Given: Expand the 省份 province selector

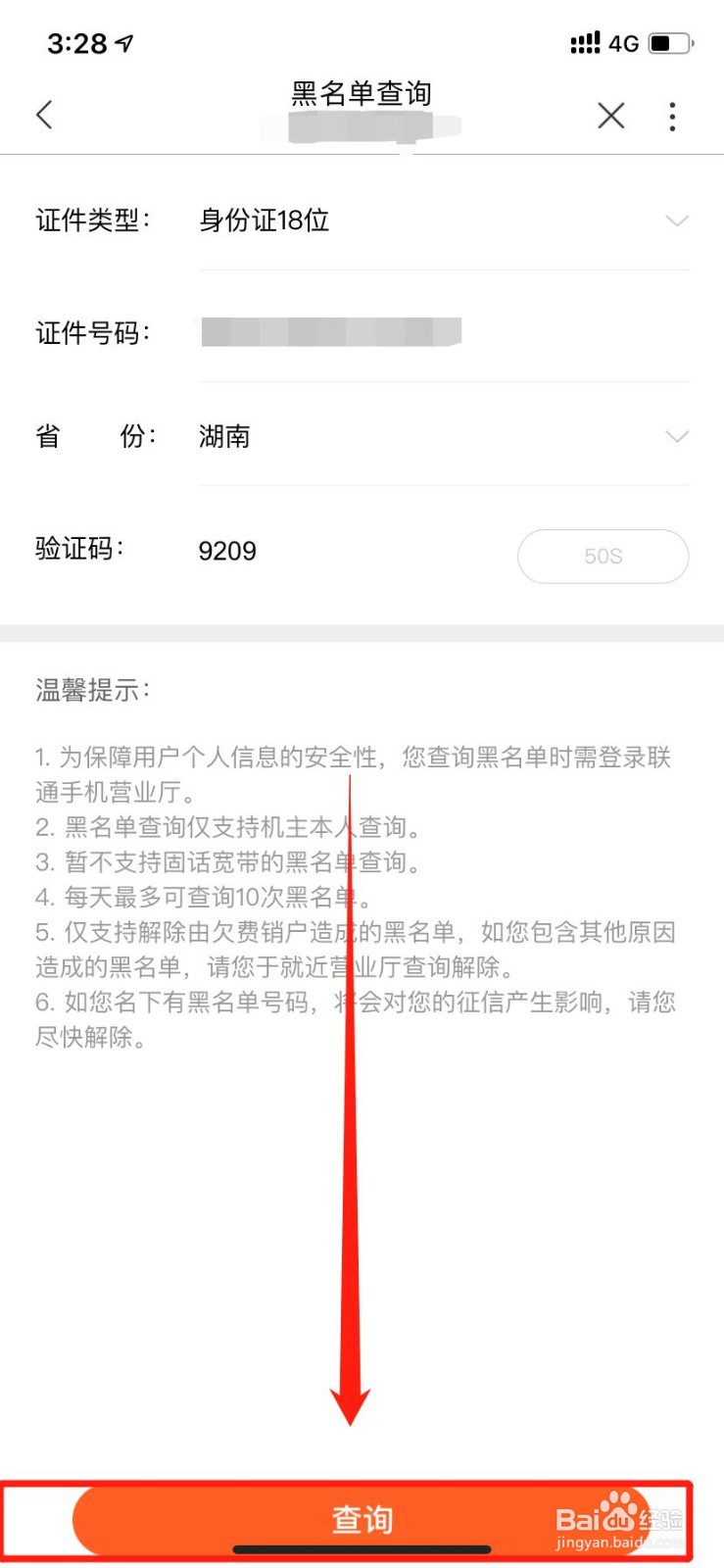Looking at the screenshot, I should click(676, 437).
